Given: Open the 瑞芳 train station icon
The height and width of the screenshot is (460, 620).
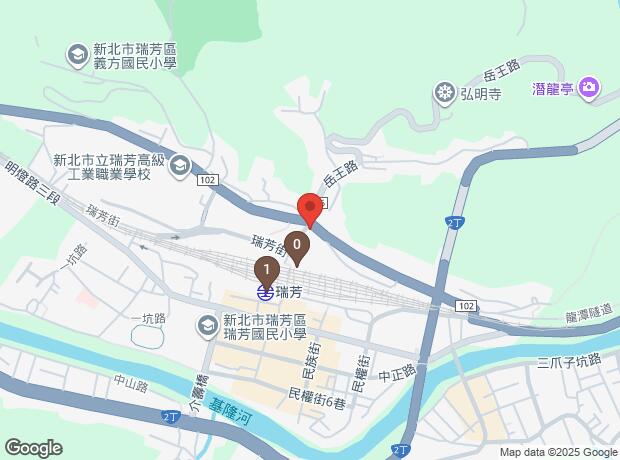Looking at the screenshot, I should [x=265, y=293].
